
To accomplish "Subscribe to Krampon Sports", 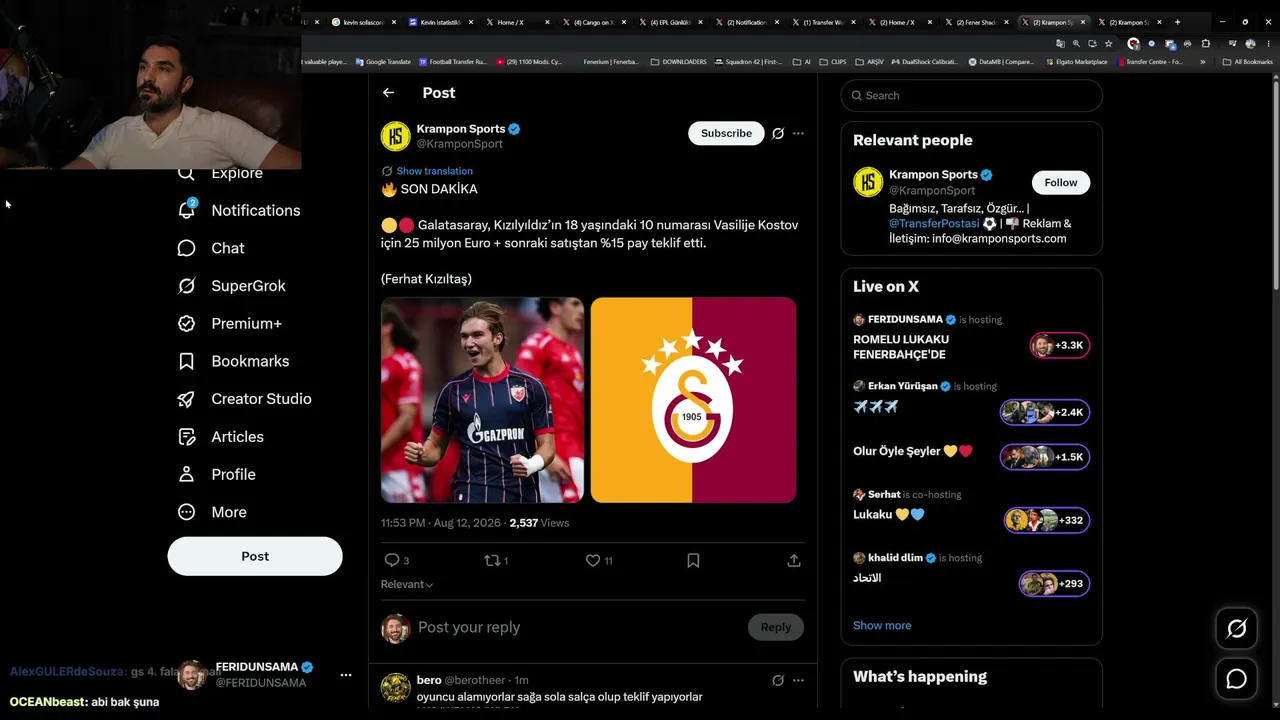I will 726,133.
